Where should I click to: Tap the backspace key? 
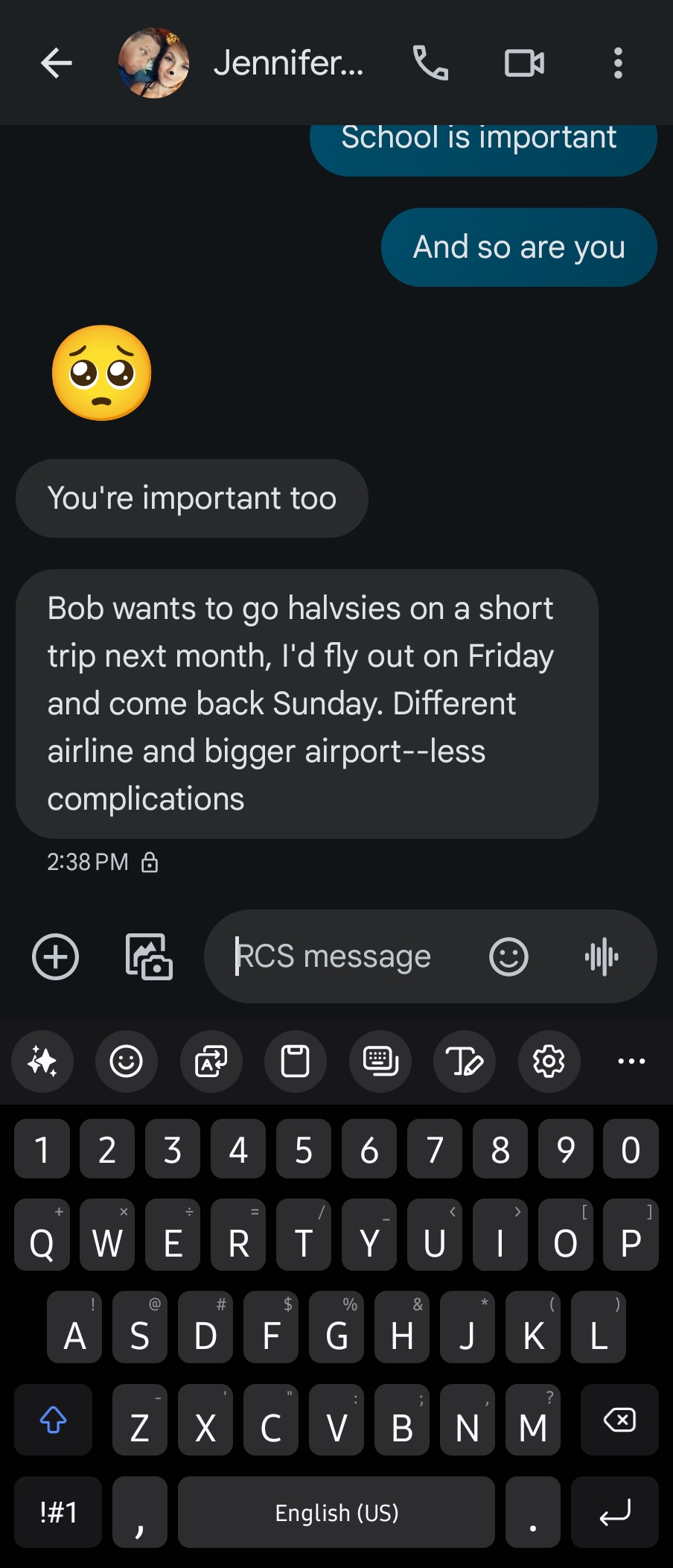point(619,1420)
